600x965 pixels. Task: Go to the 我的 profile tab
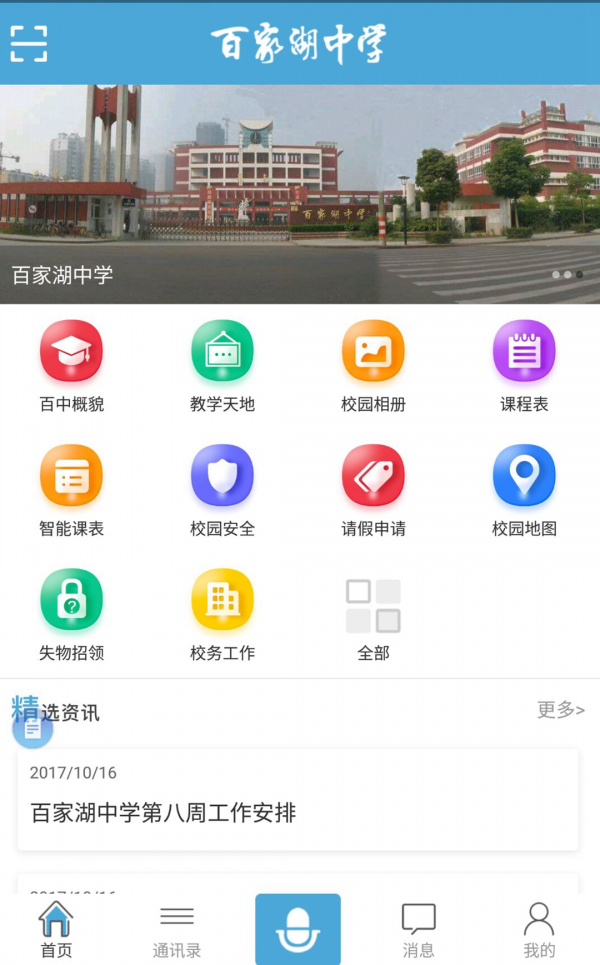[539, 930]
